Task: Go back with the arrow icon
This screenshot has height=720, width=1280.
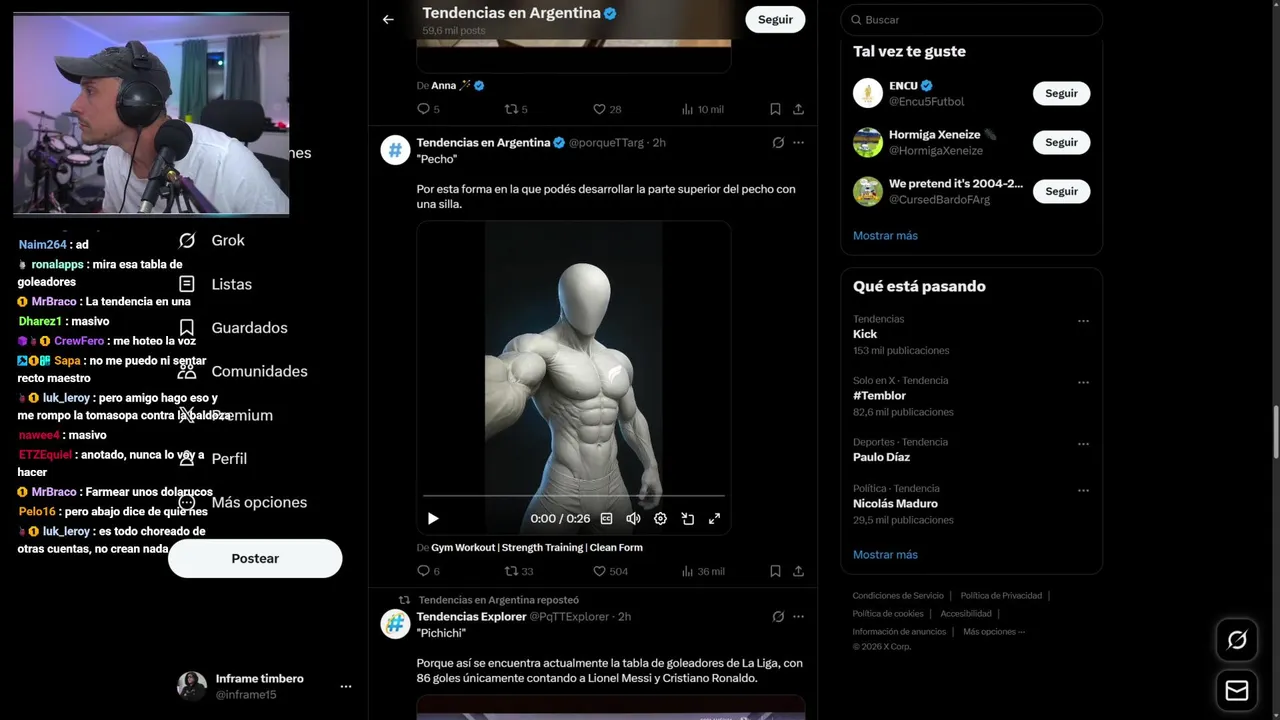Action: (388, 19)
